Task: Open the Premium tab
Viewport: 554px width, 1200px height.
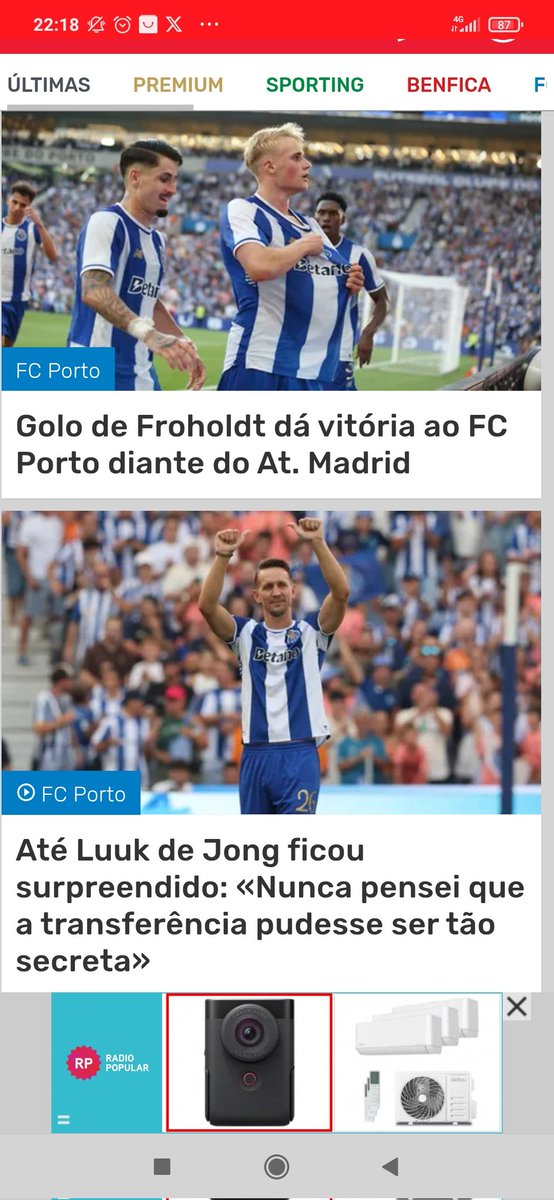Action: [x=178, y=85]
